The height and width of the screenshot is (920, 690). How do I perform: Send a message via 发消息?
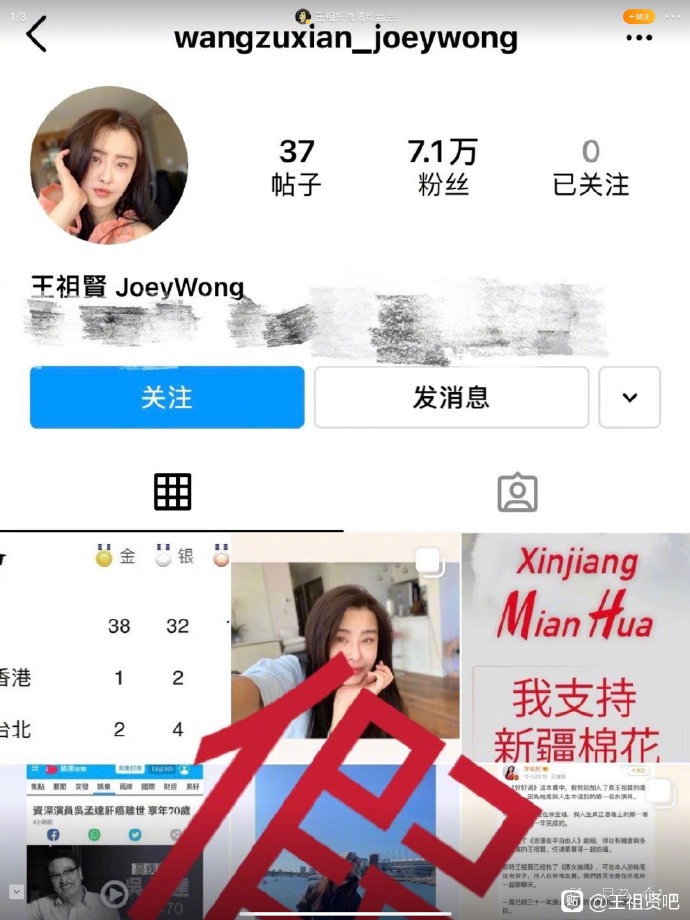(451, 397)
